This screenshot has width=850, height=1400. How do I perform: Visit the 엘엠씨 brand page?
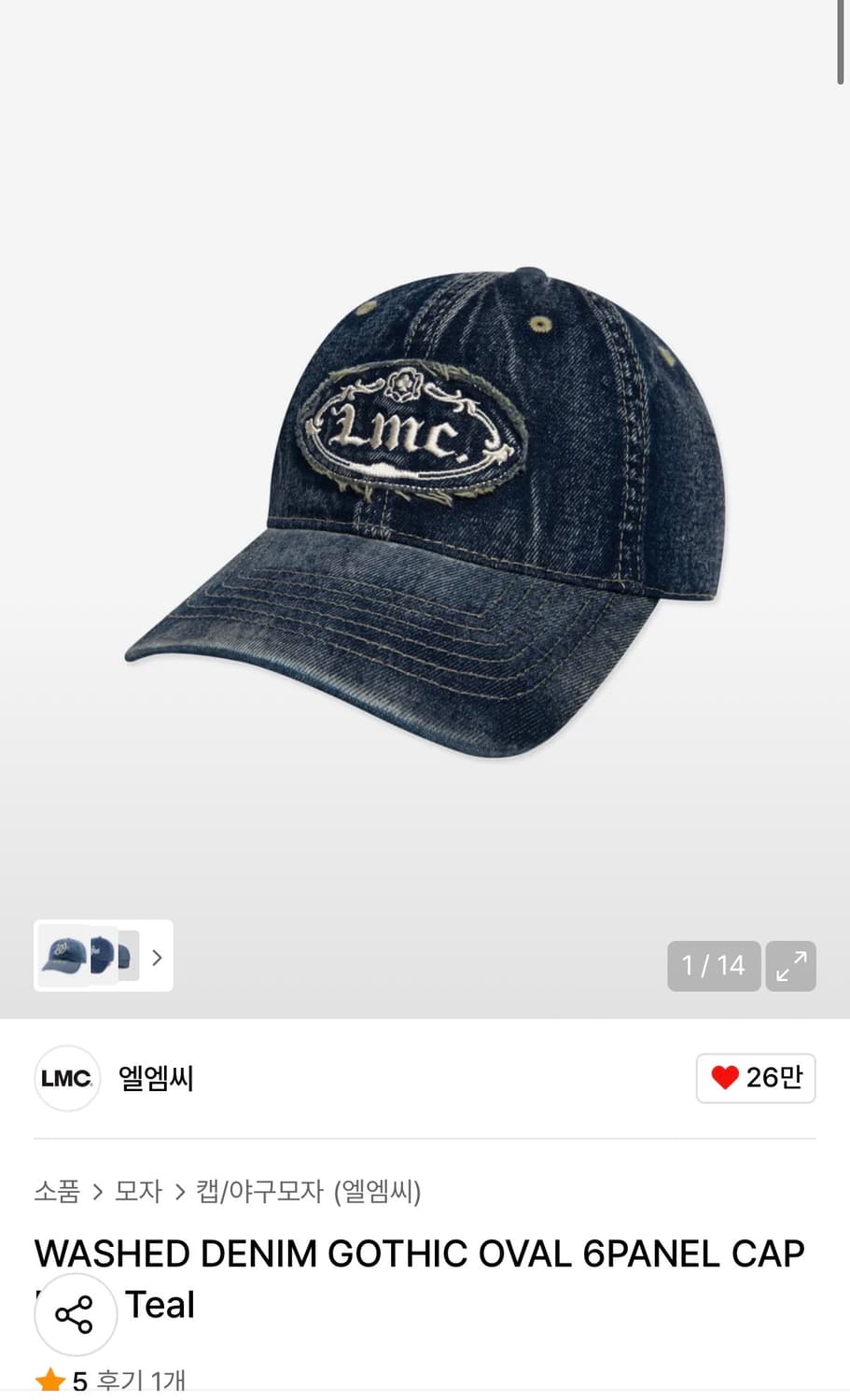tap(155, 1078)
